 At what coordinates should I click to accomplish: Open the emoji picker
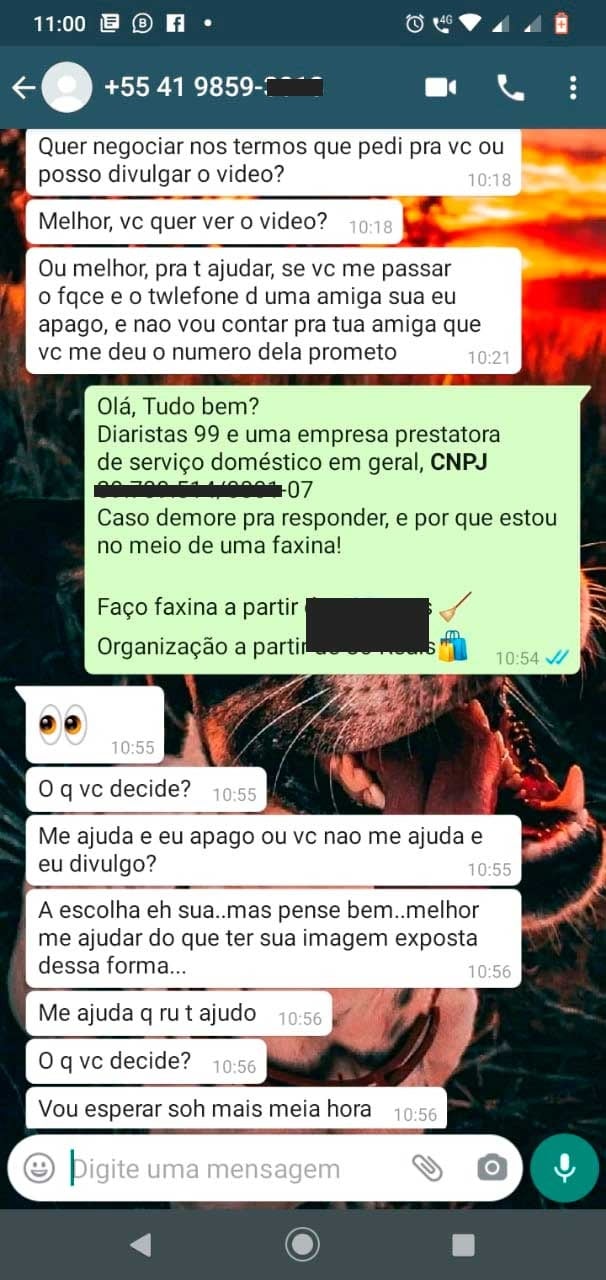click(39, 1168)
